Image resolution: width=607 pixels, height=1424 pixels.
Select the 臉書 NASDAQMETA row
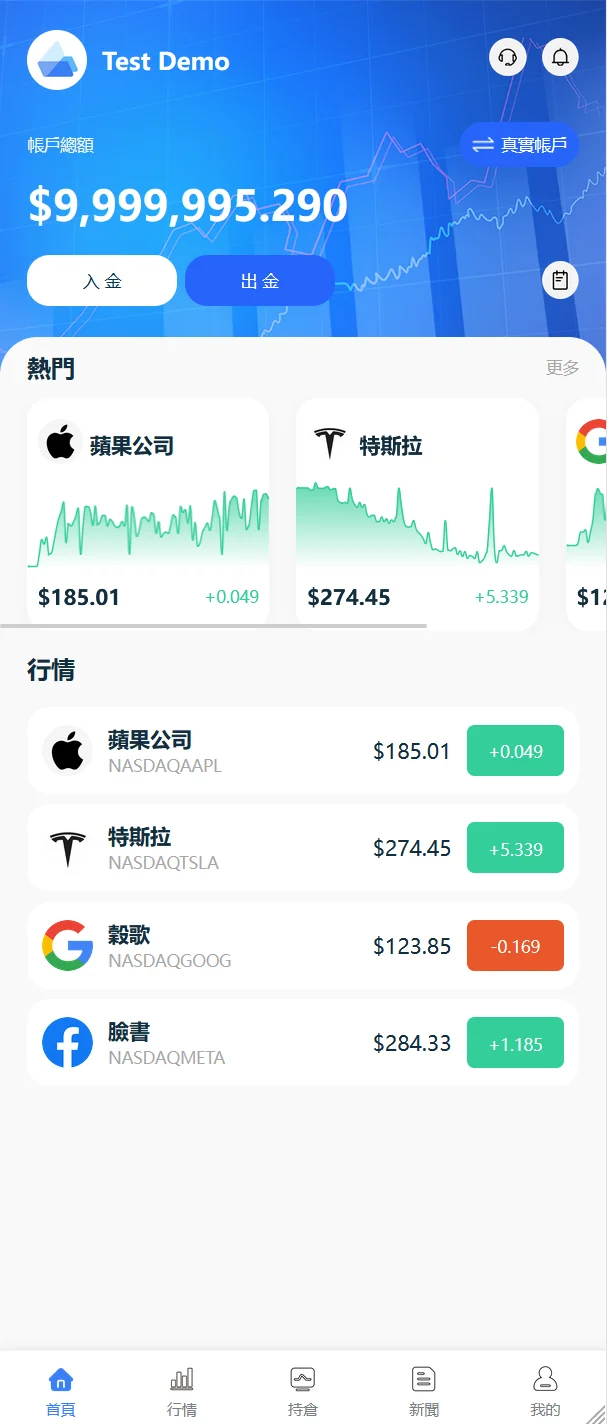pyautogui.click(x=303, y=1043)
